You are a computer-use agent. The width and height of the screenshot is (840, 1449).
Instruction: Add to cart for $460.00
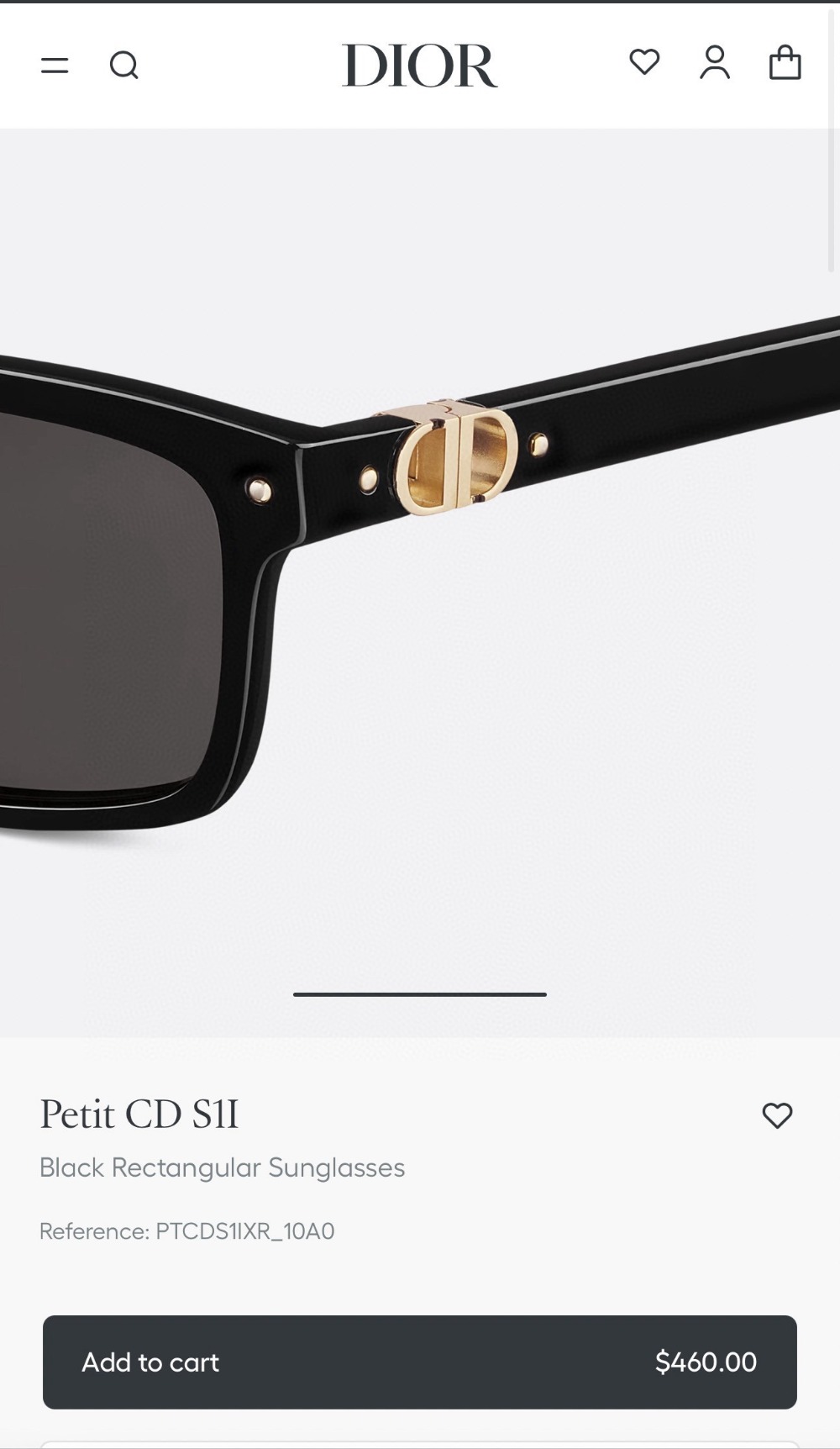pos(419,1362)
